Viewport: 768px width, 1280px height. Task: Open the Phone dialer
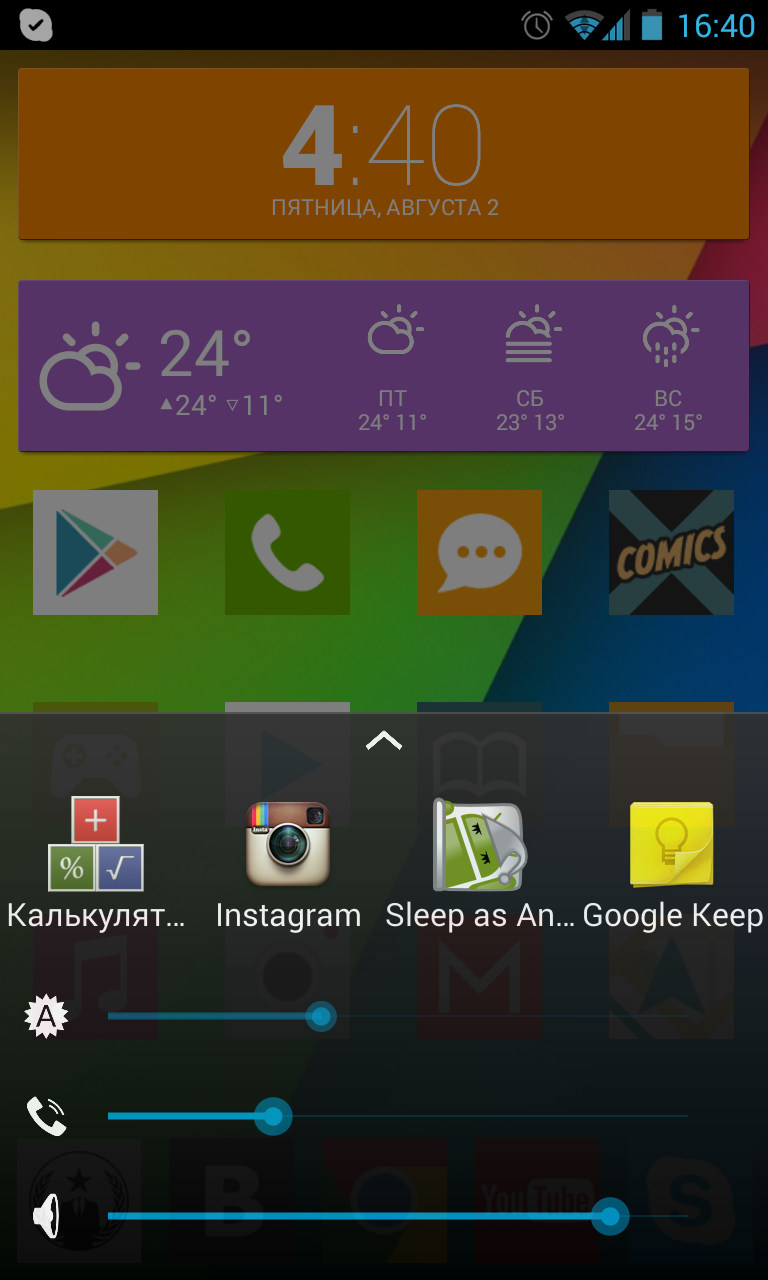click(288, 552)
